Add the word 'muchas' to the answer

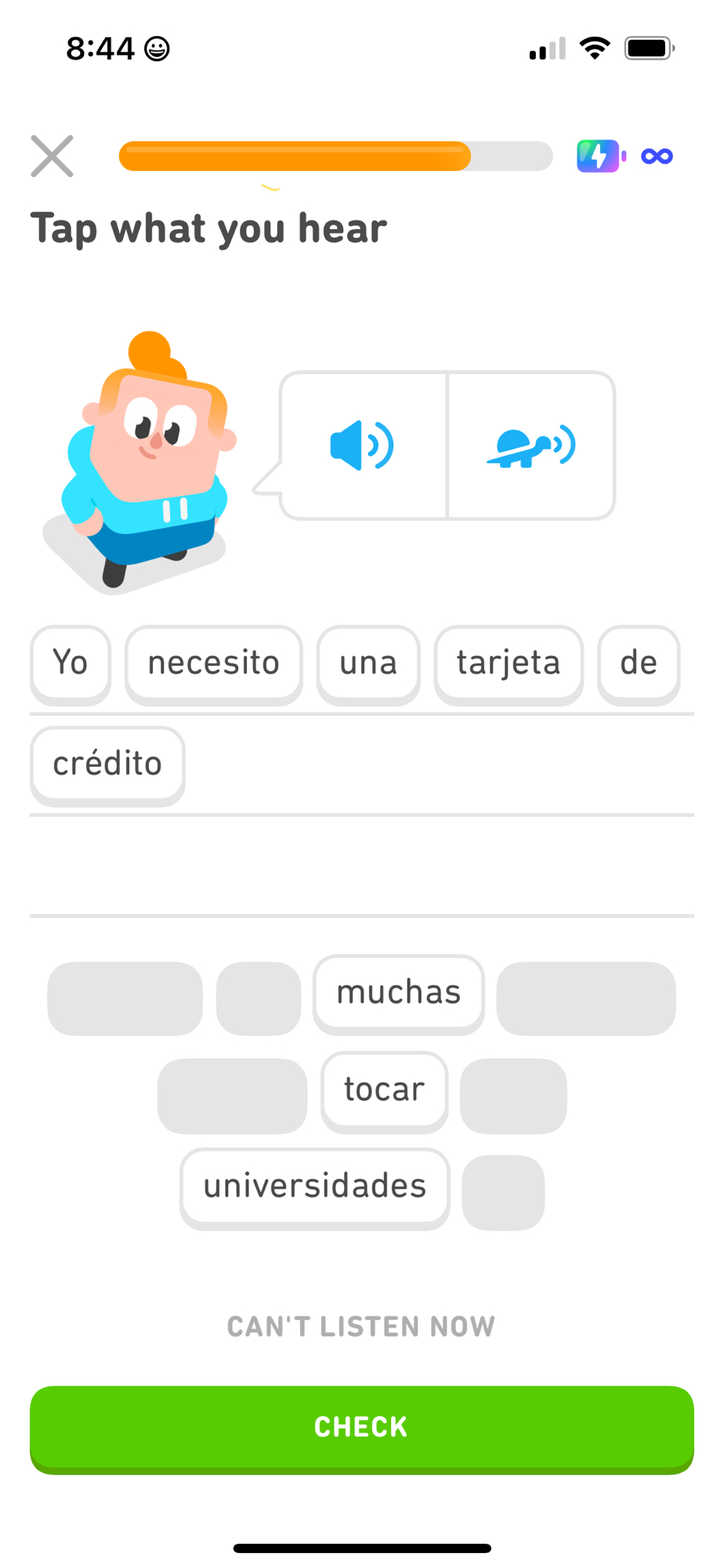coord(399,993)
